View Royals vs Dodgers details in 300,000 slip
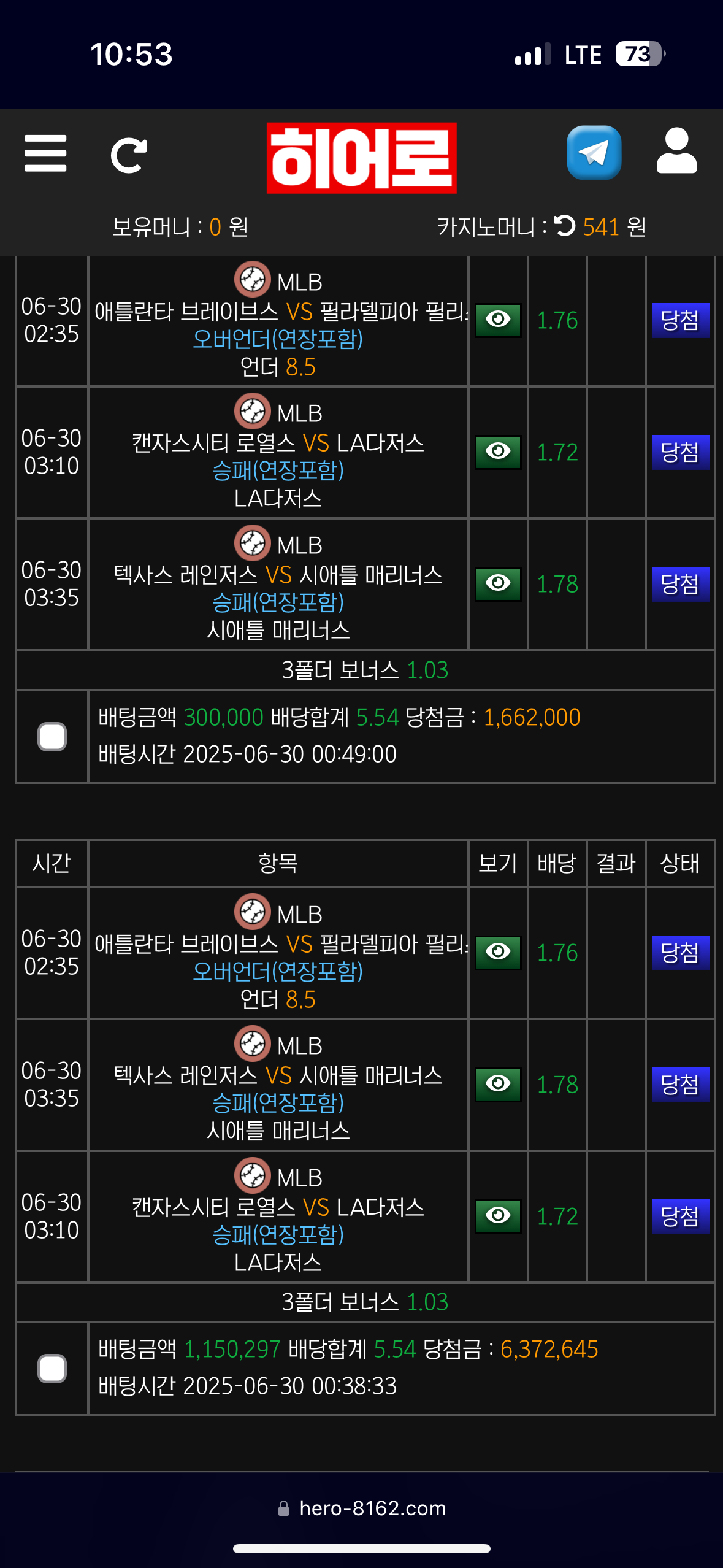 498,452
